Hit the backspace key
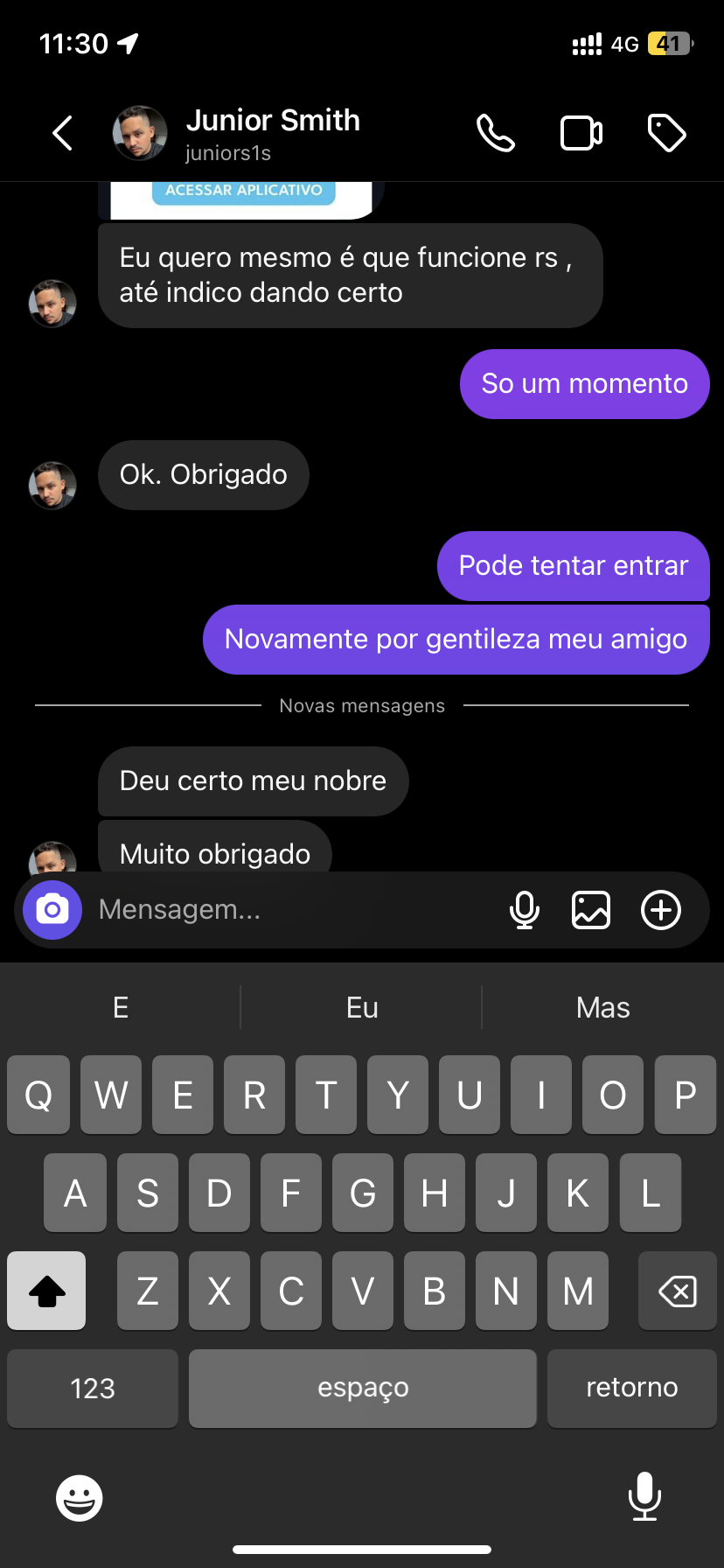The height and width of the screenshot is (1568, 724). coord(677,1291)
